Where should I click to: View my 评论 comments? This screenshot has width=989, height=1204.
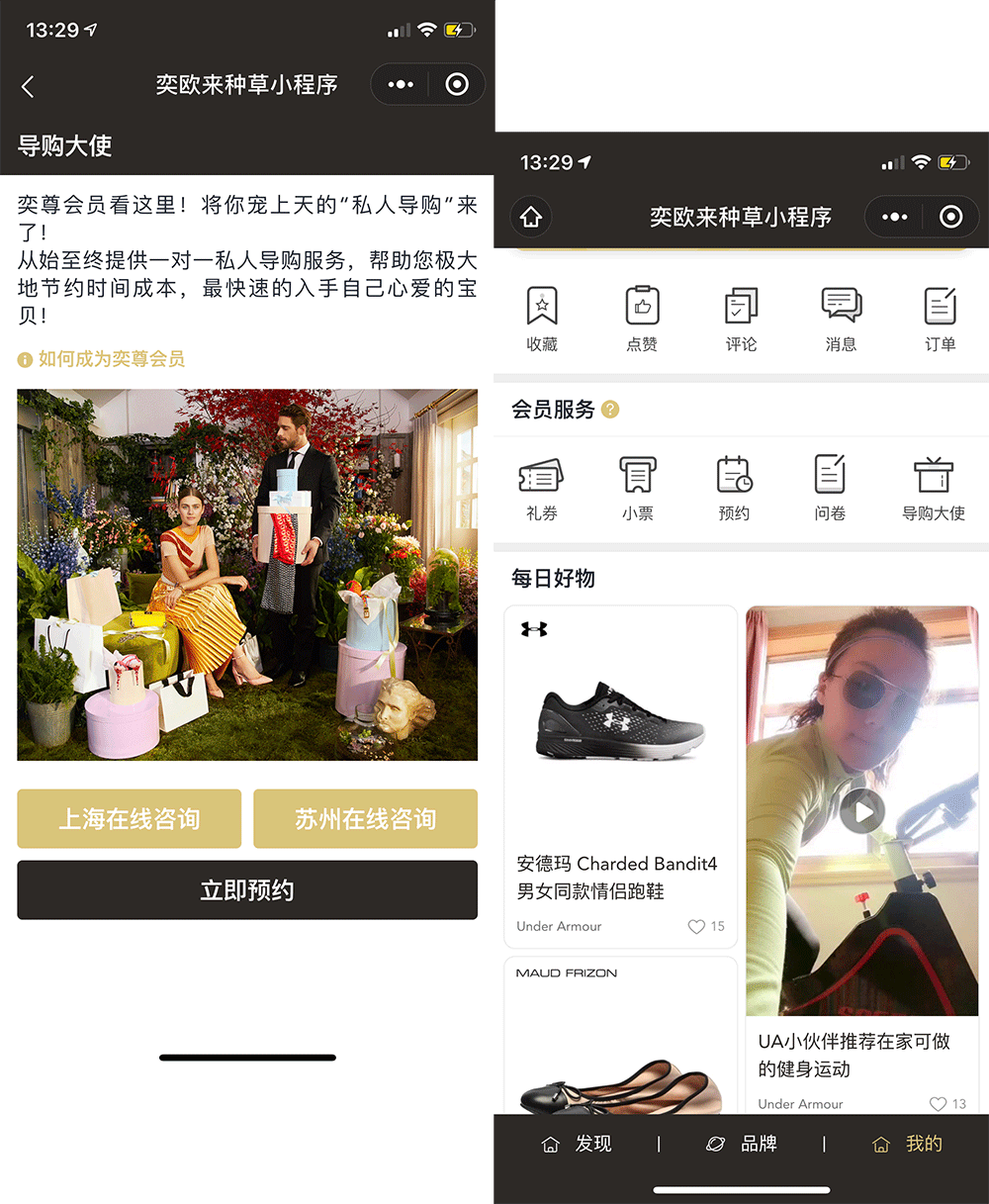coord(741,318)
